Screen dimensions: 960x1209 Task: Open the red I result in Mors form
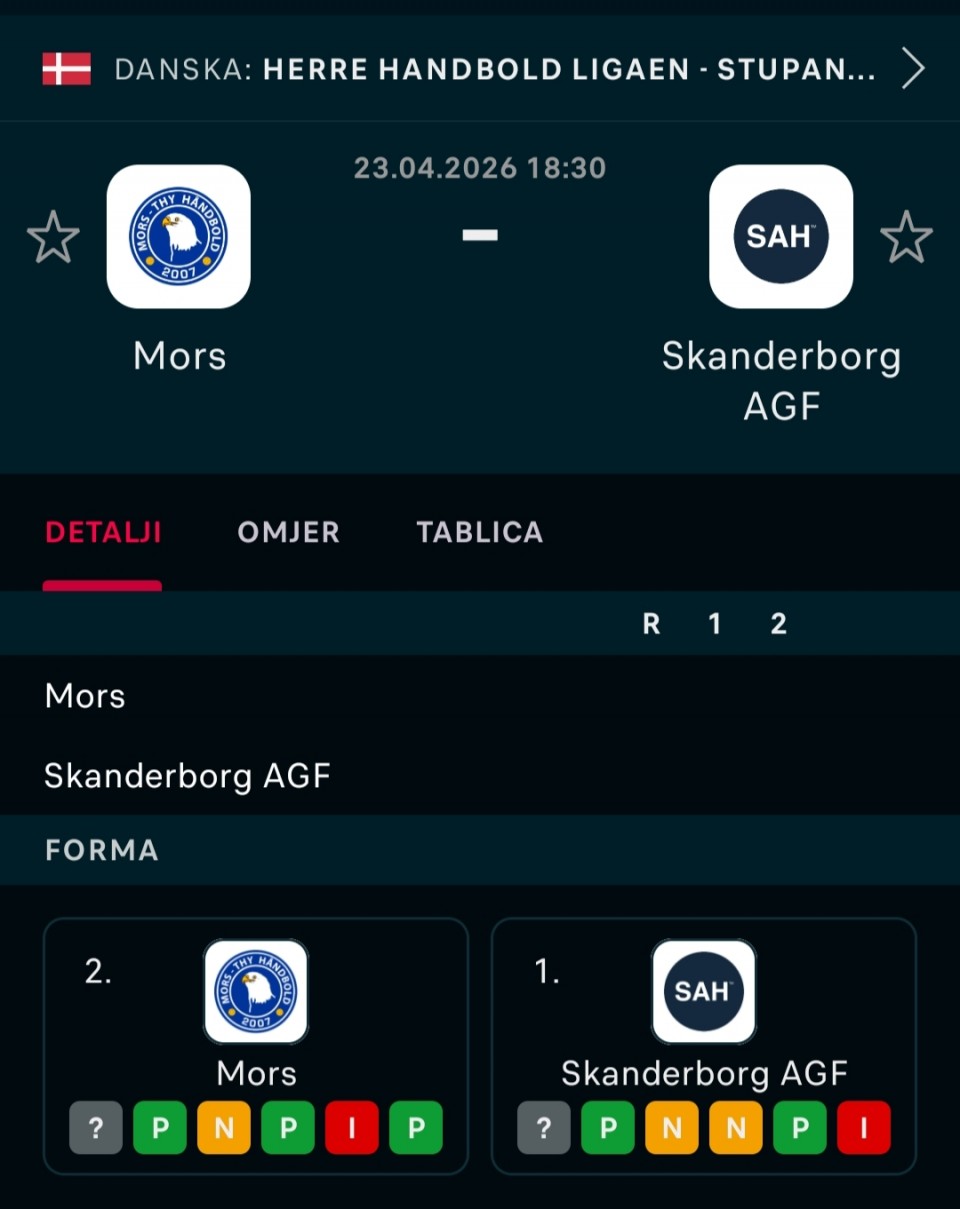pyautogui.click(x=352, y=1128)
